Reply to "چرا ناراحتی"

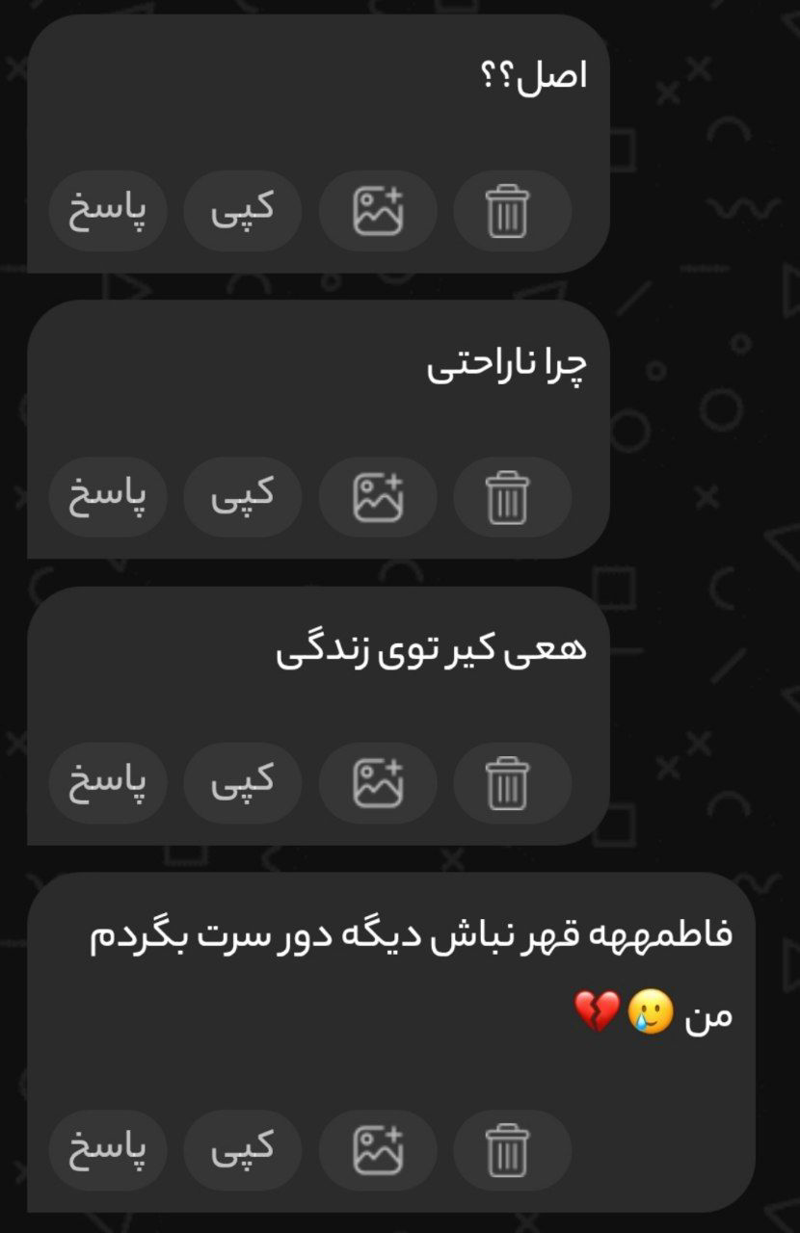pyautogui.click(x=107, y=497)
